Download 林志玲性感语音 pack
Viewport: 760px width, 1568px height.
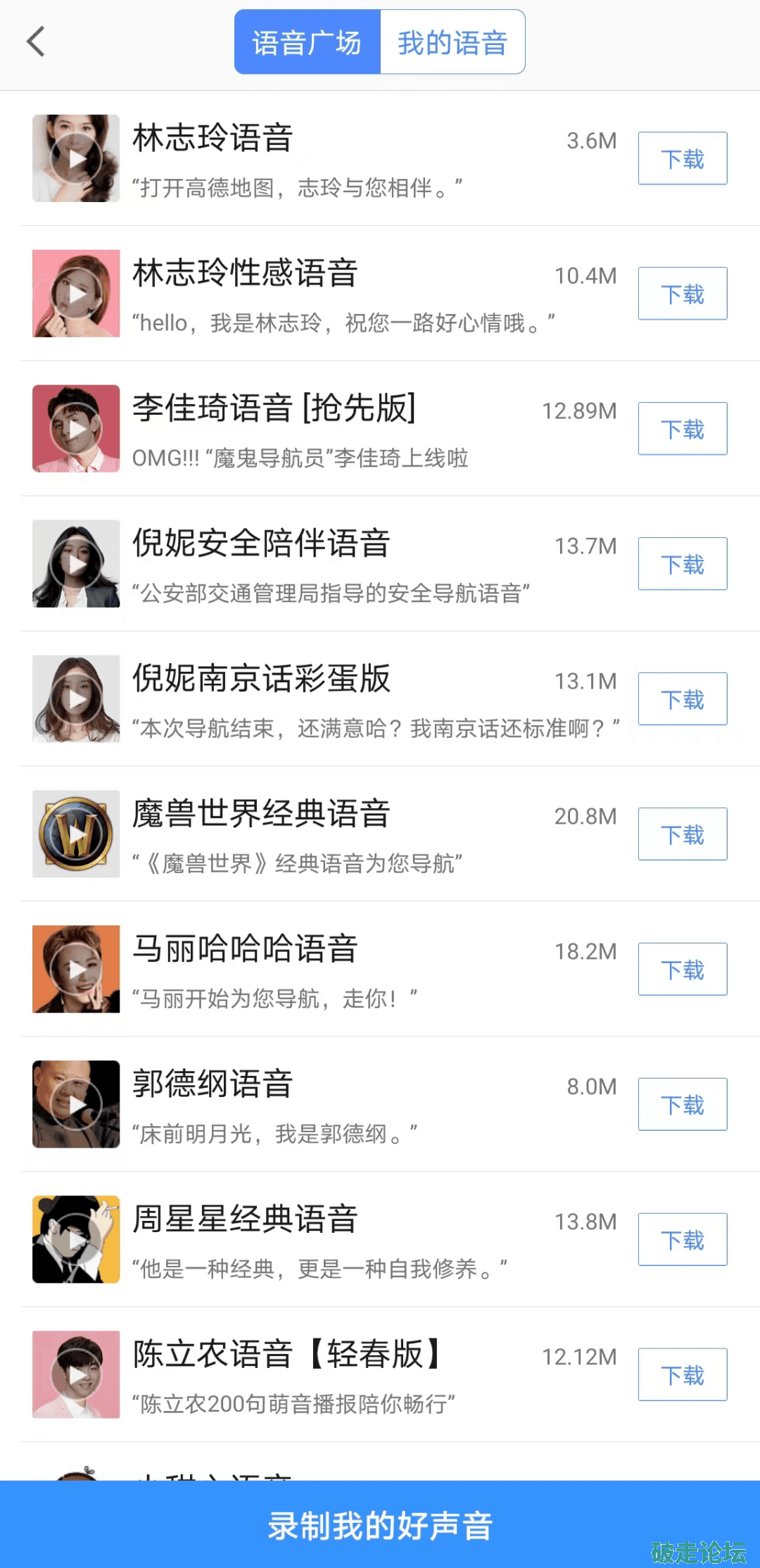click(x=682, y=294)
